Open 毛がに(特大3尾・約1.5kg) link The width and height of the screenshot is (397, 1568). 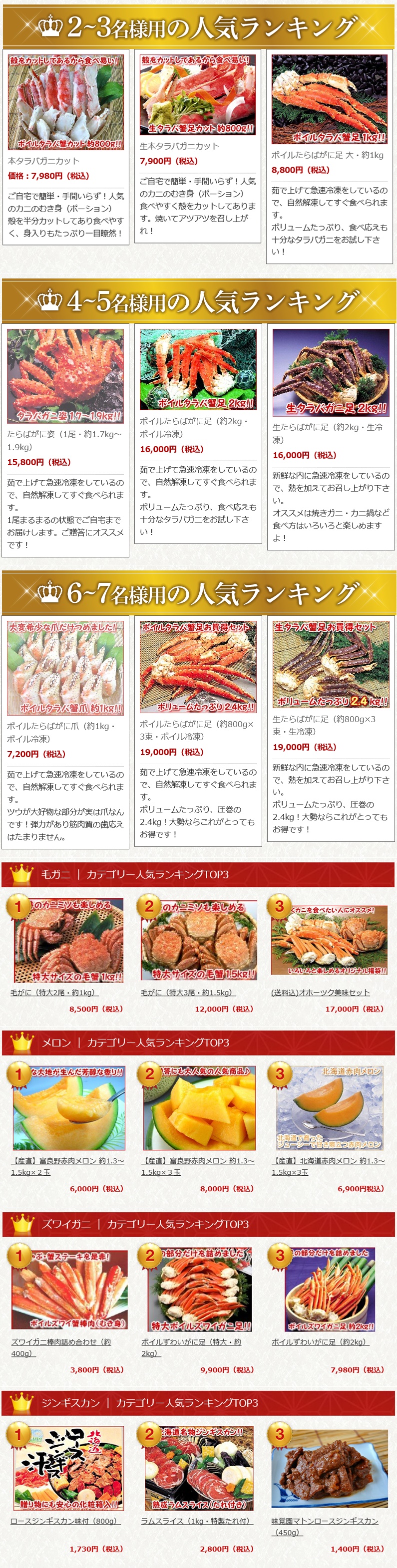186,993
